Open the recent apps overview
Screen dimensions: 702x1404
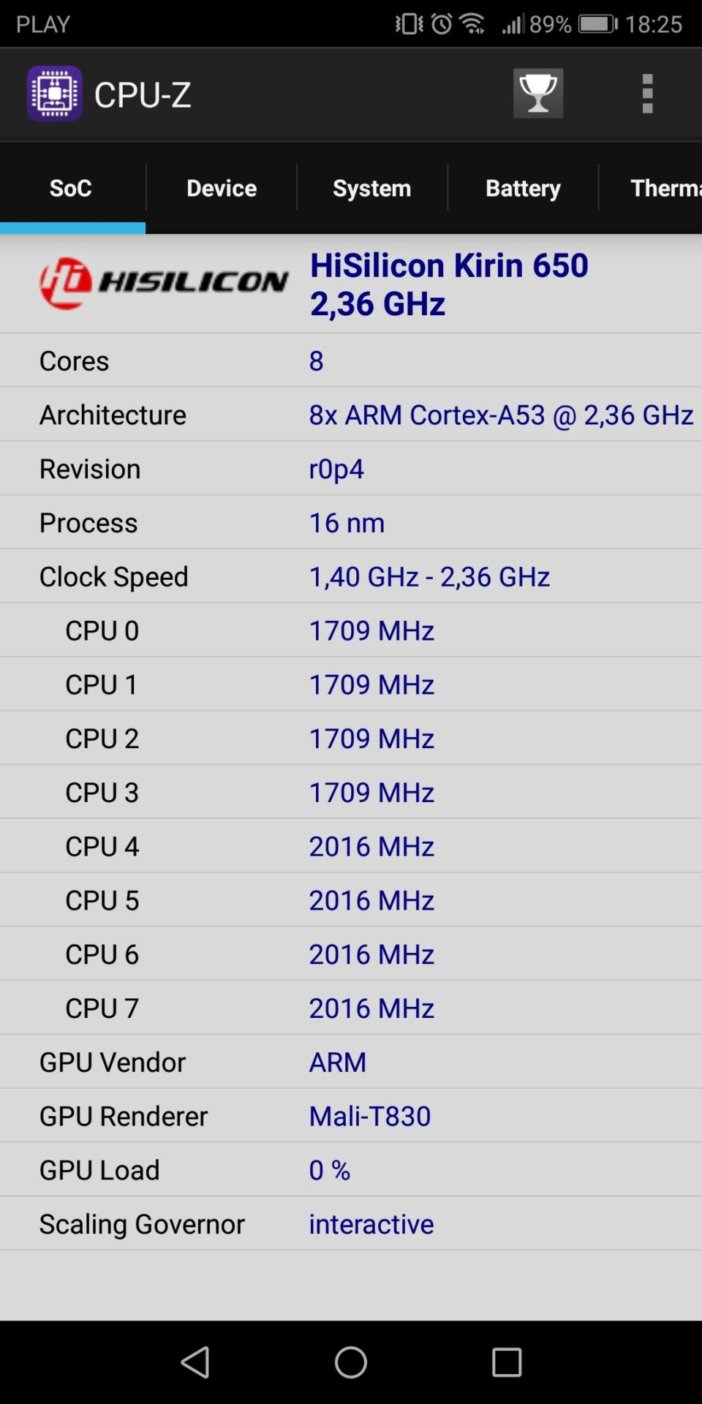507,1362
